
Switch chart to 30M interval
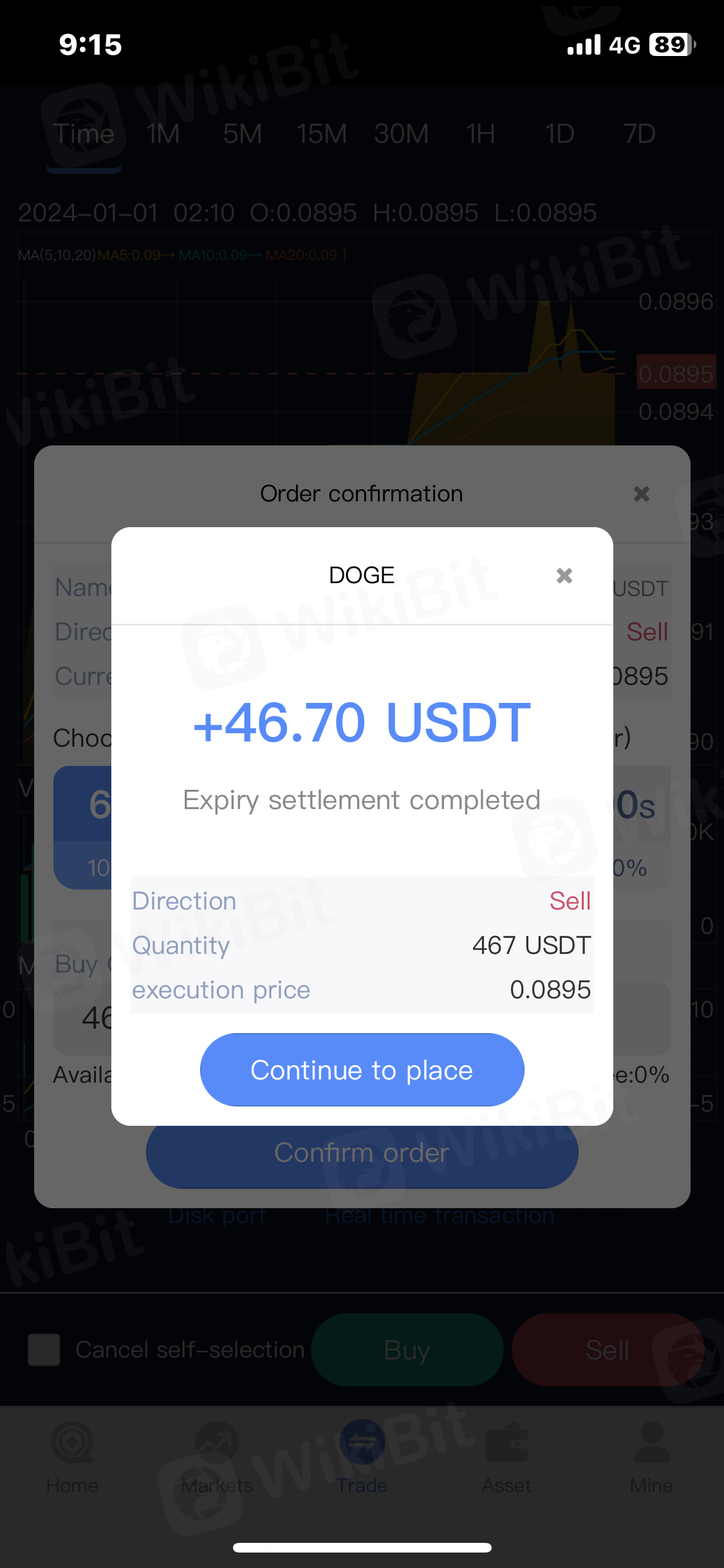pos(401,134)
